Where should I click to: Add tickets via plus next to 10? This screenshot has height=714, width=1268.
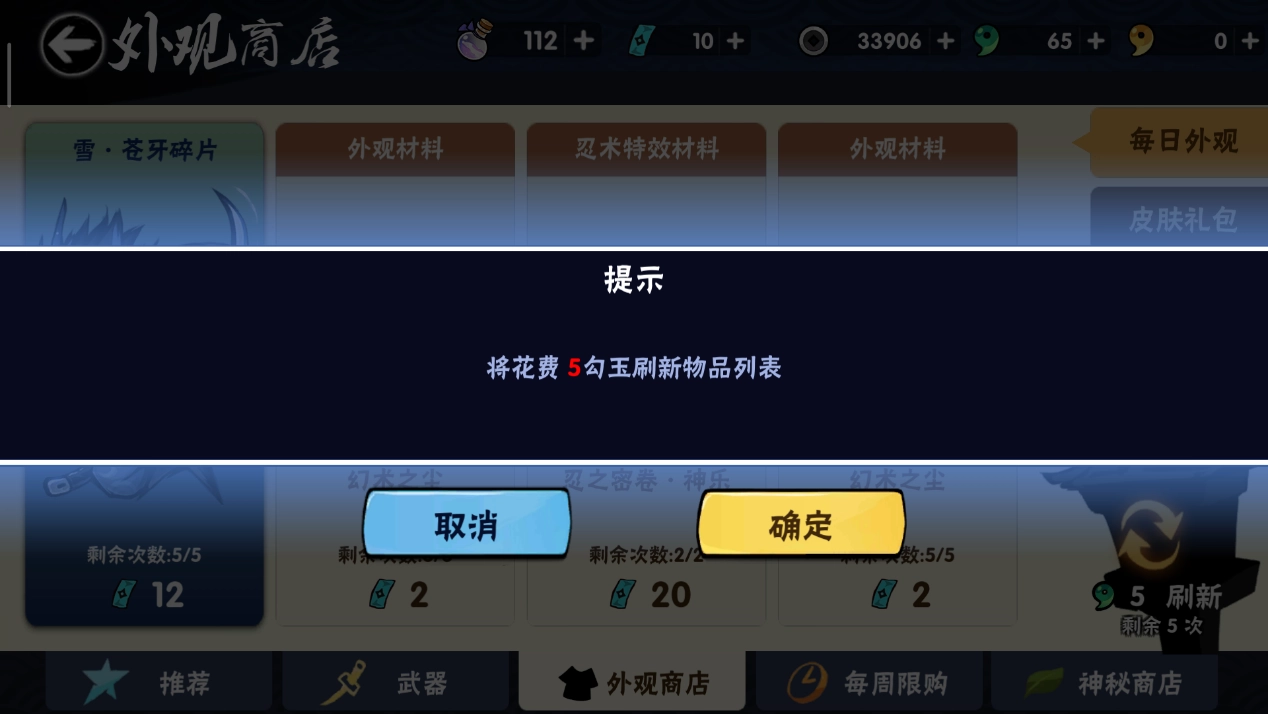736,41
